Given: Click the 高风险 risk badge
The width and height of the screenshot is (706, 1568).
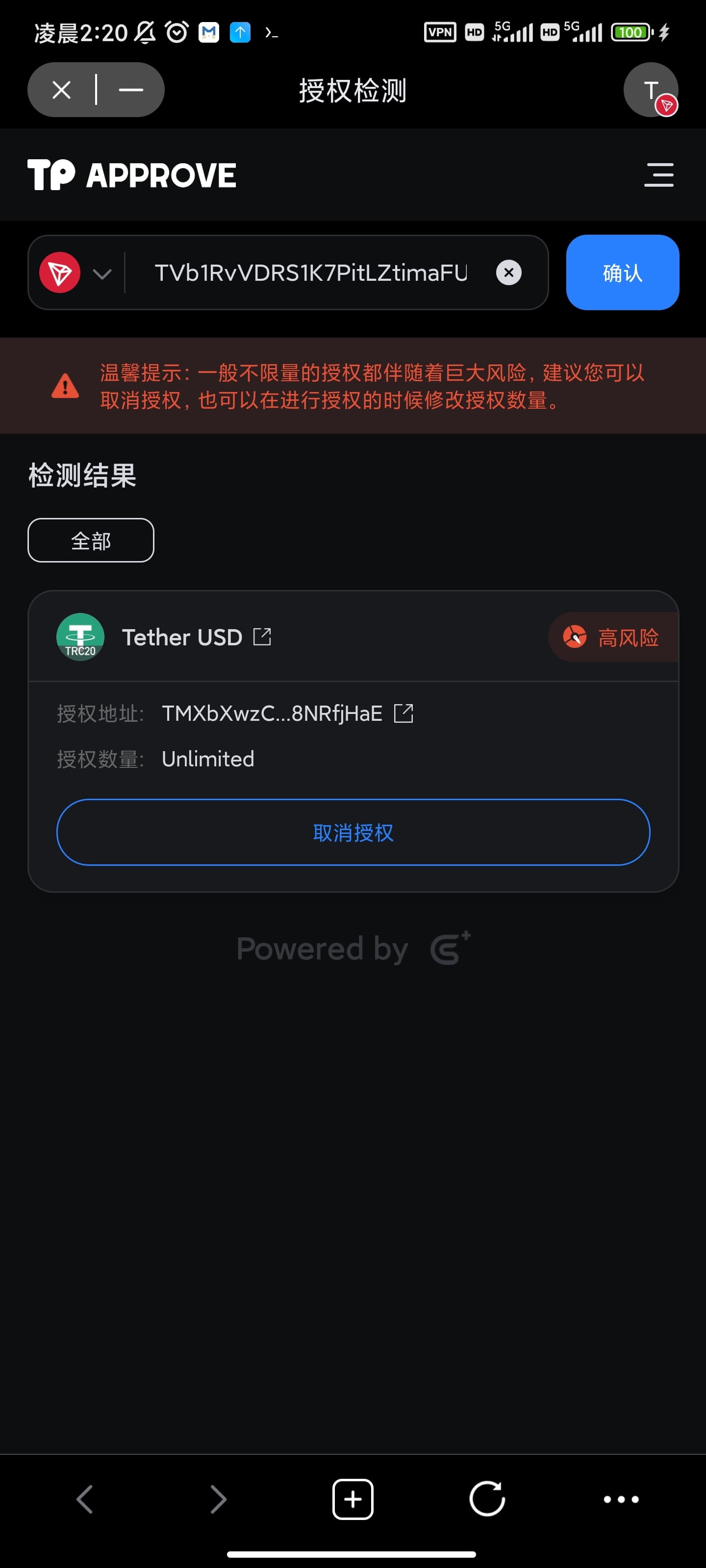Looking at the screenshot, I should point(615,637).
